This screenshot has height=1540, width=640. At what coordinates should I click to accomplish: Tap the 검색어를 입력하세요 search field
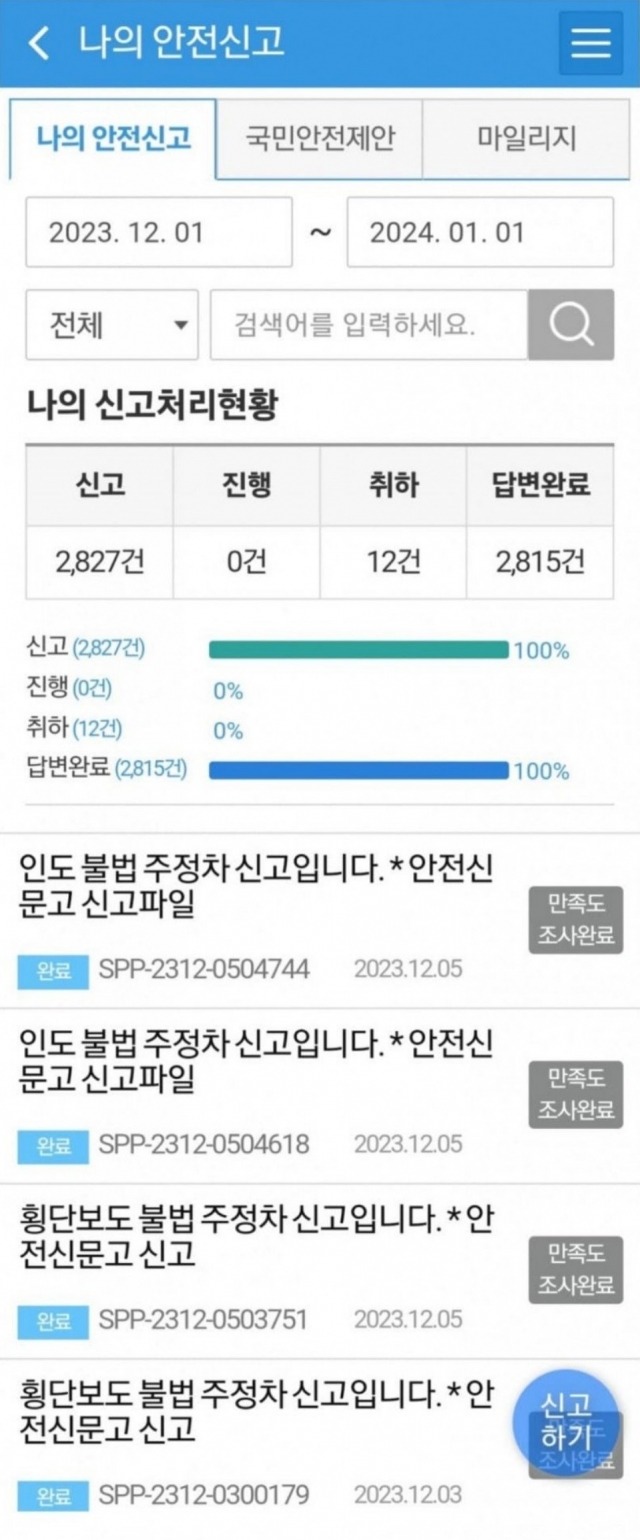pos(368,325)
